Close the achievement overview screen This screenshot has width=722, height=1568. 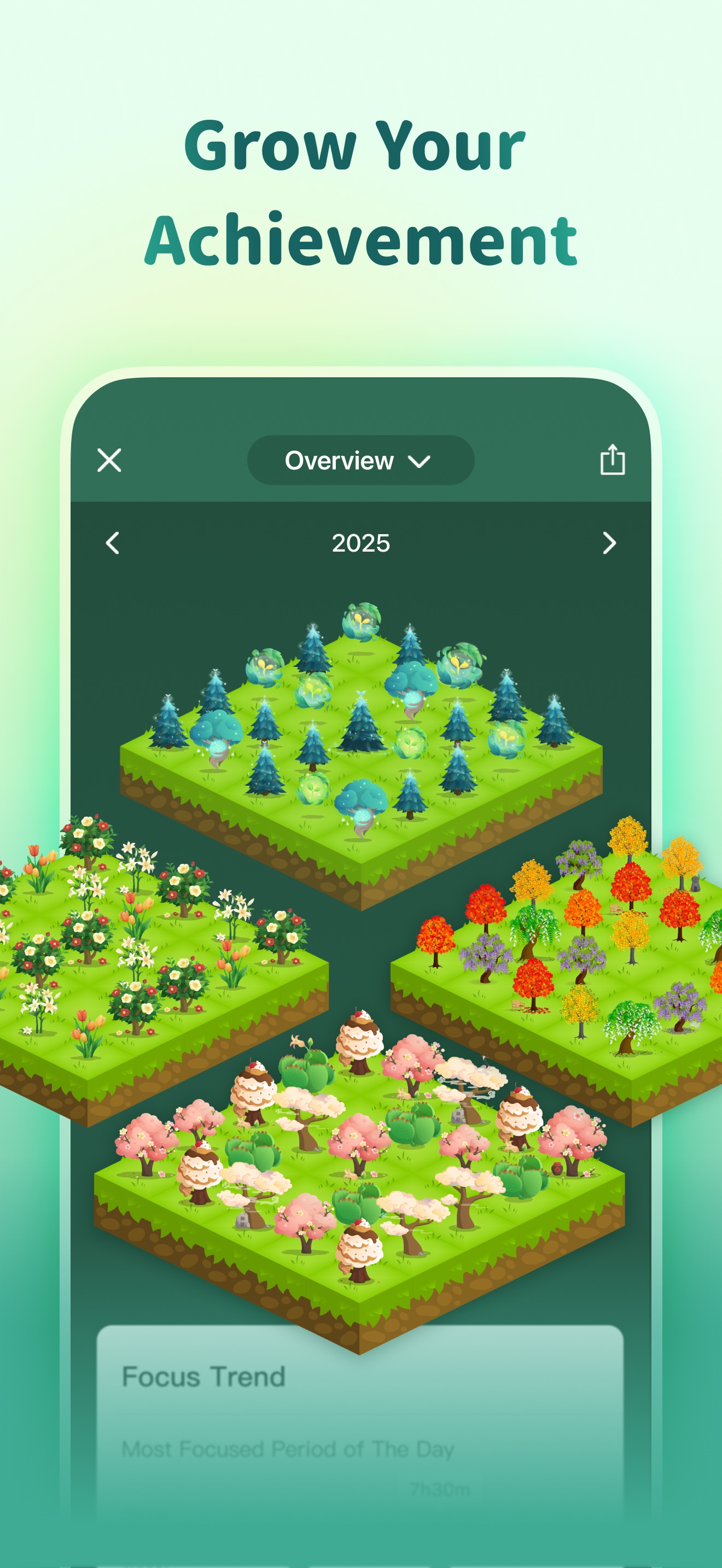coord(109,461)
